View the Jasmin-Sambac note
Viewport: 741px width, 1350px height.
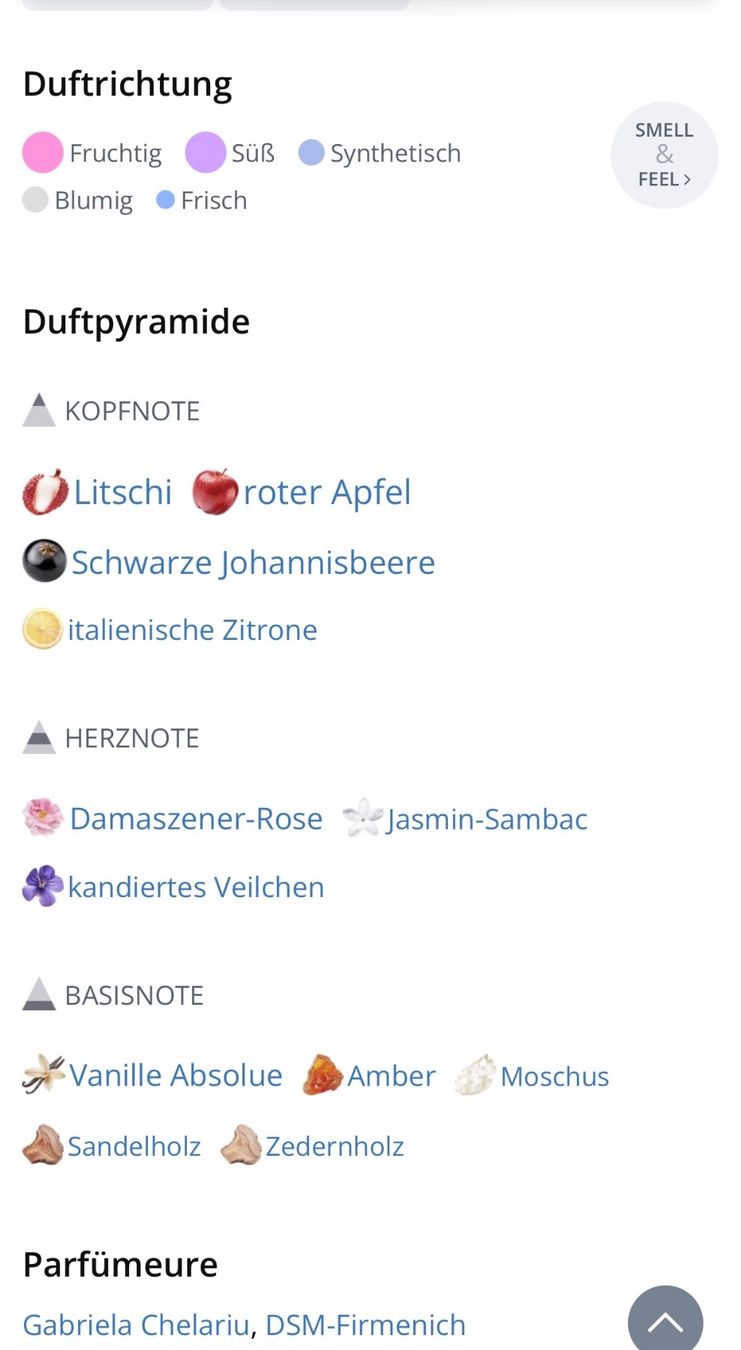click(465, 819)
